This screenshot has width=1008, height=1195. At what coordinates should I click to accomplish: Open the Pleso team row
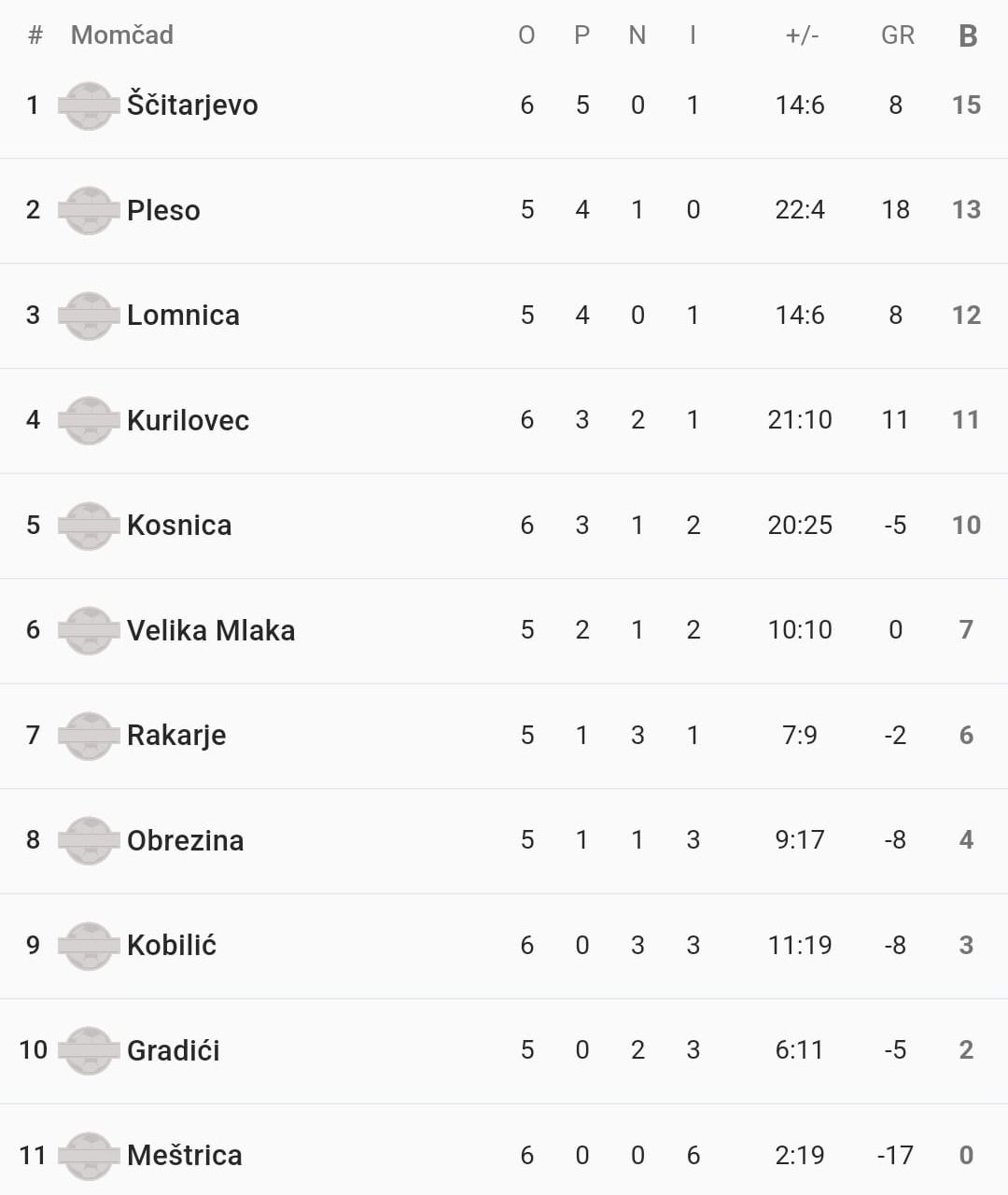click(x=163, y=210)
